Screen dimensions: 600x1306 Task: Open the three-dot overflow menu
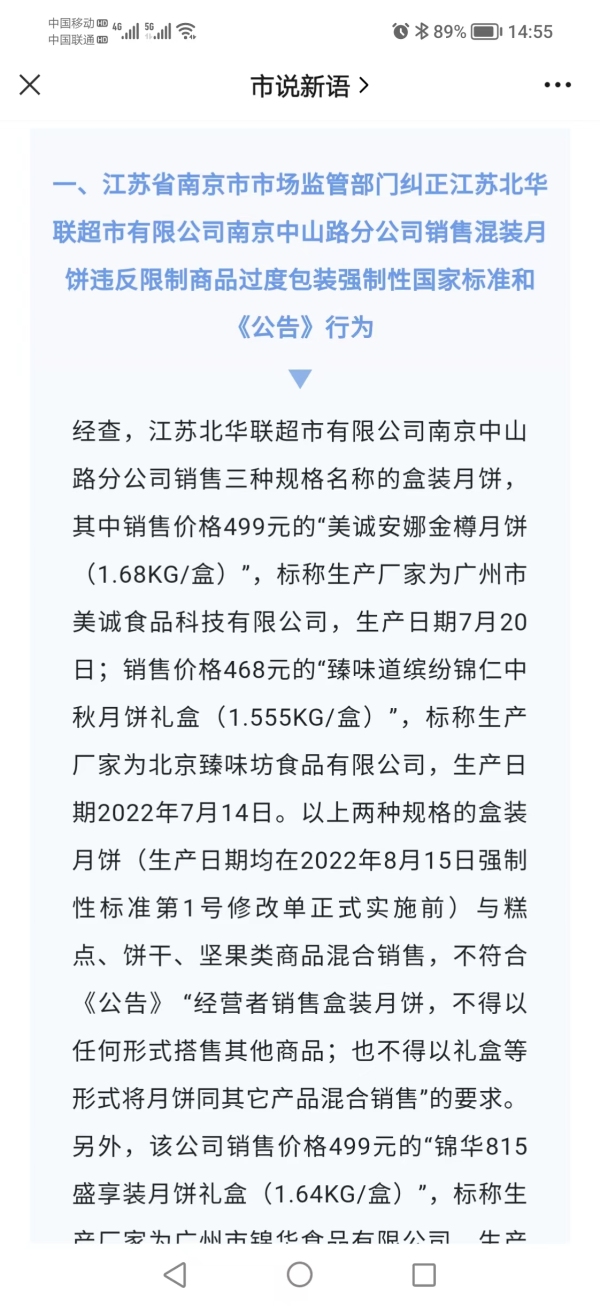click(558, 86)
